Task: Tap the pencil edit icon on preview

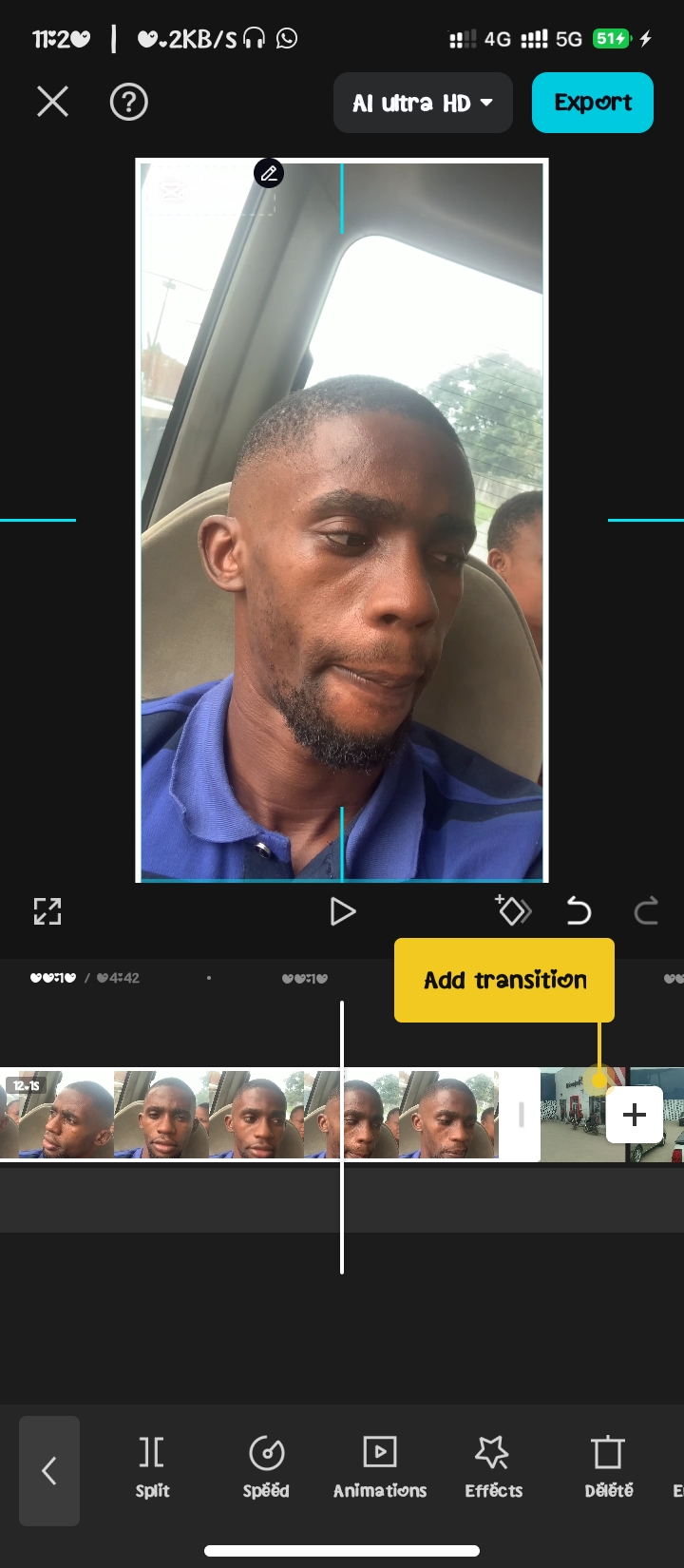Action: click(269, 173)
